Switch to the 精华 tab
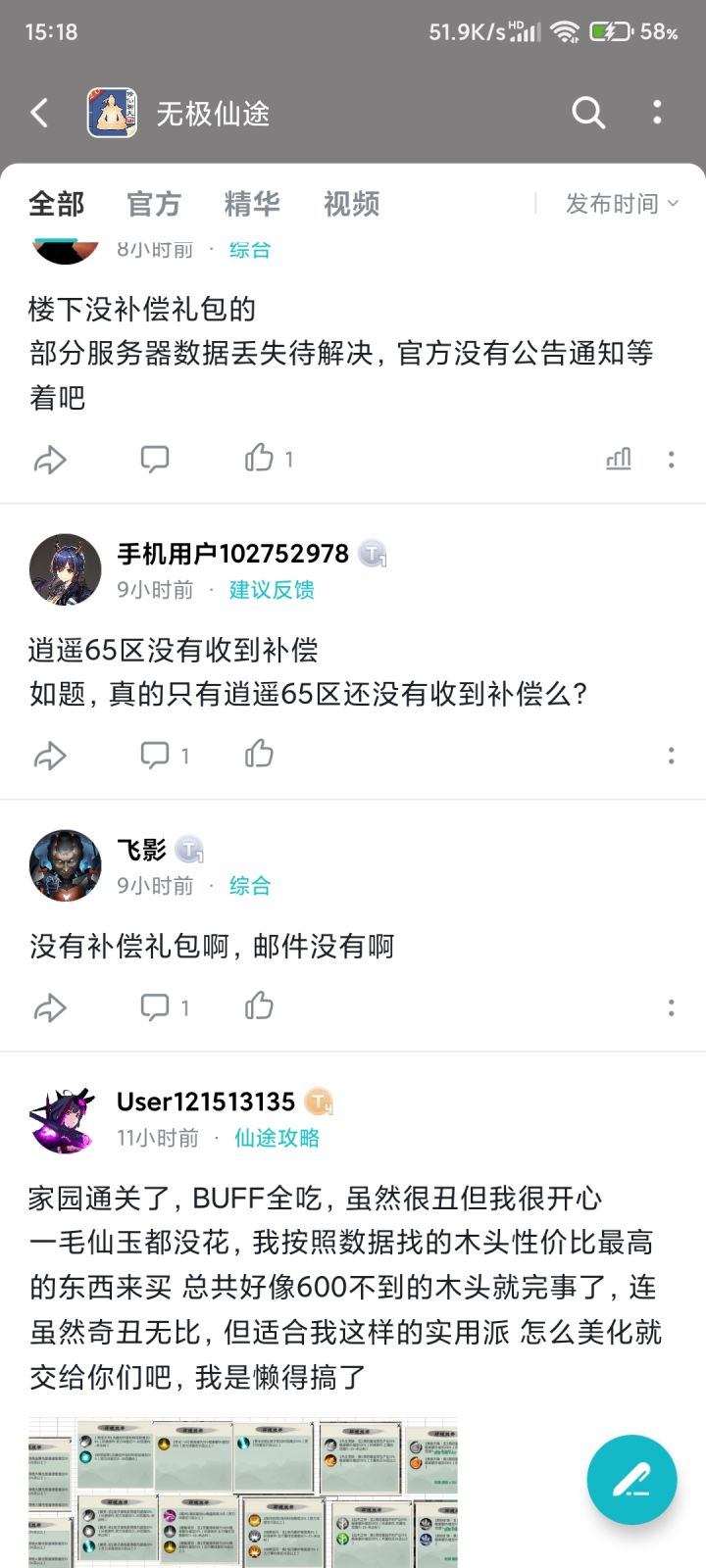 coord(252,204)
